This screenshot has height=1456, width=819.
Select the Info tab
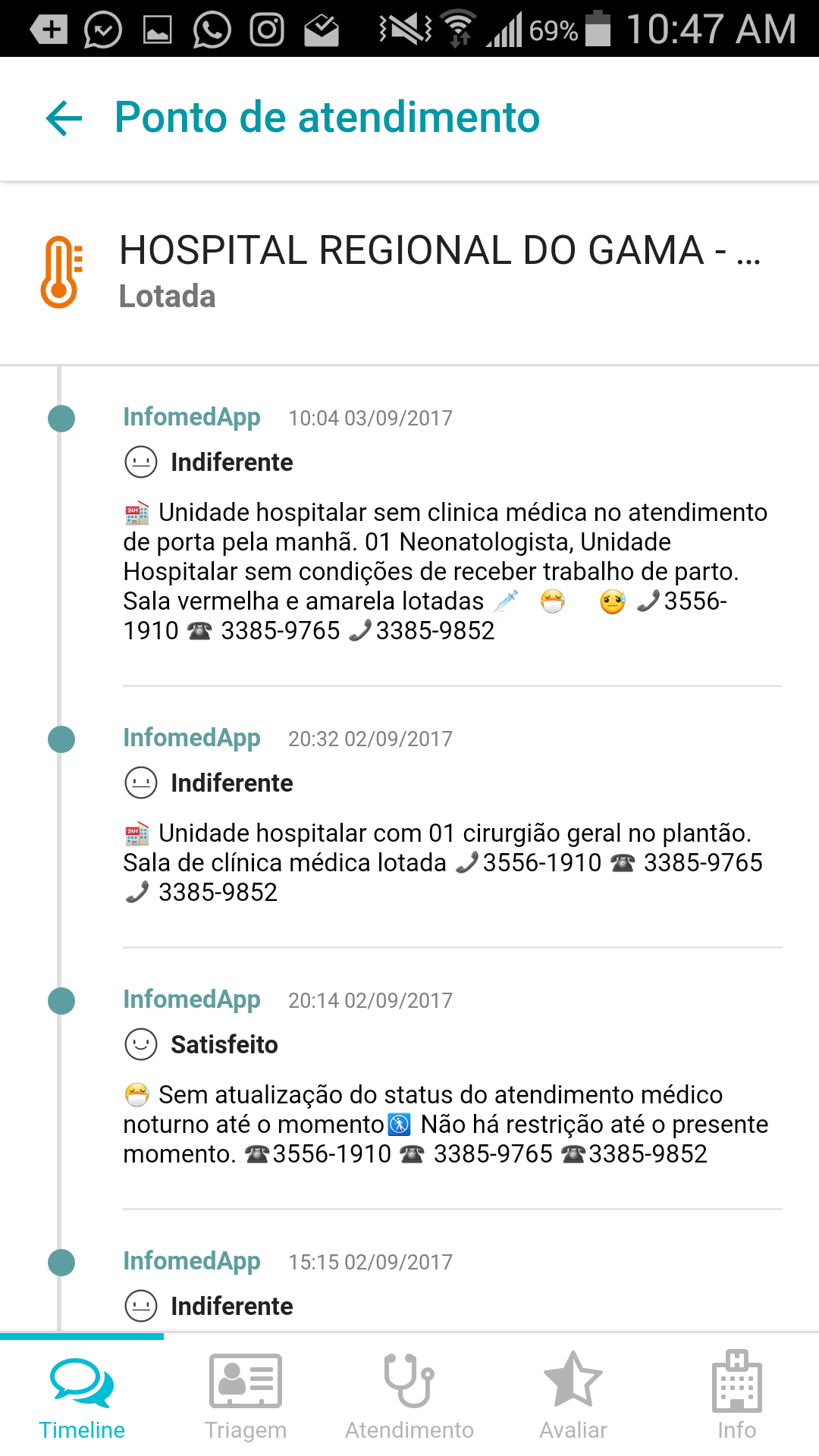(x=736, y=1397)
